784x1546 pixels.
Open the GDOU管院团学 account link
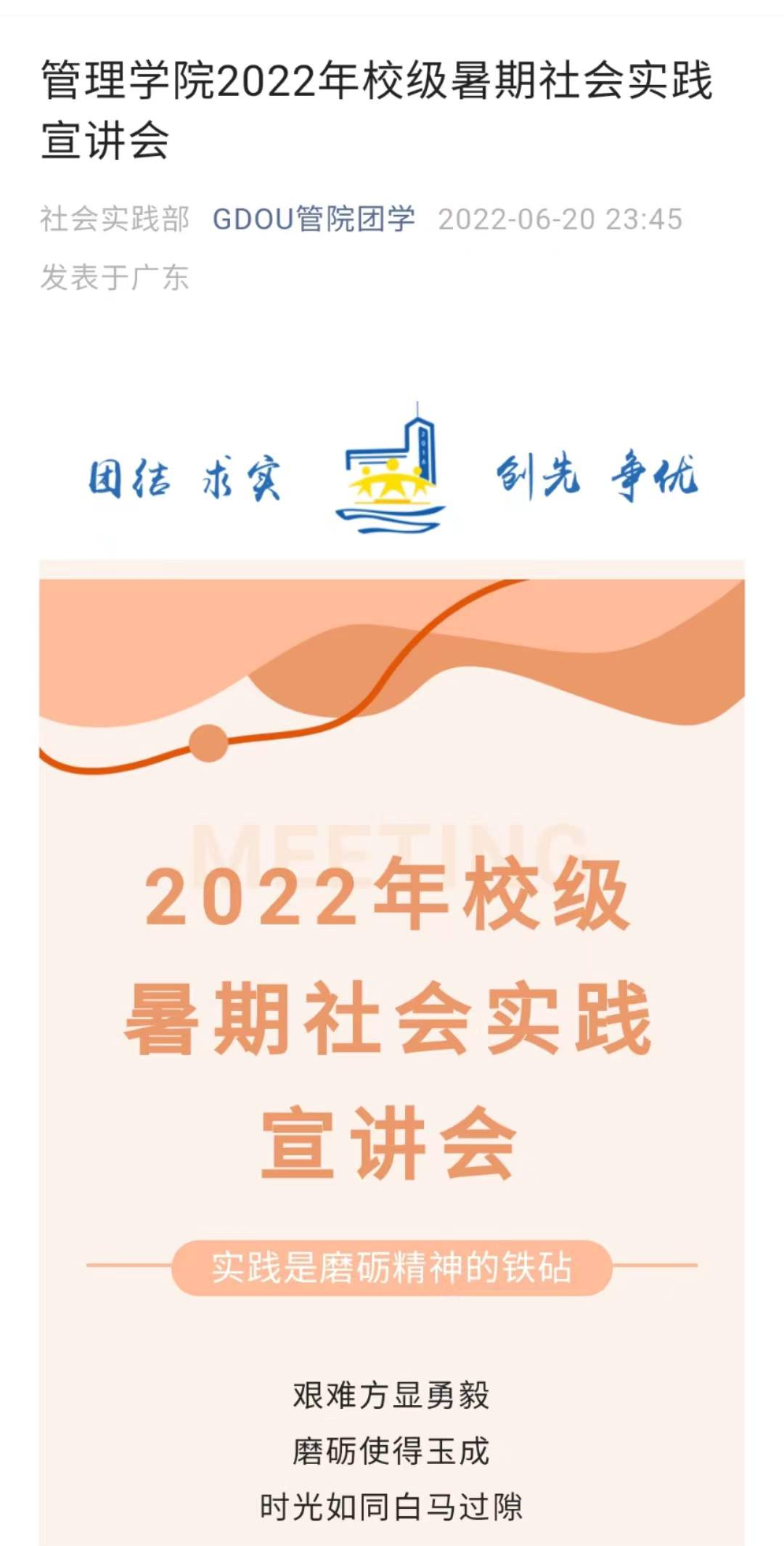314,219
